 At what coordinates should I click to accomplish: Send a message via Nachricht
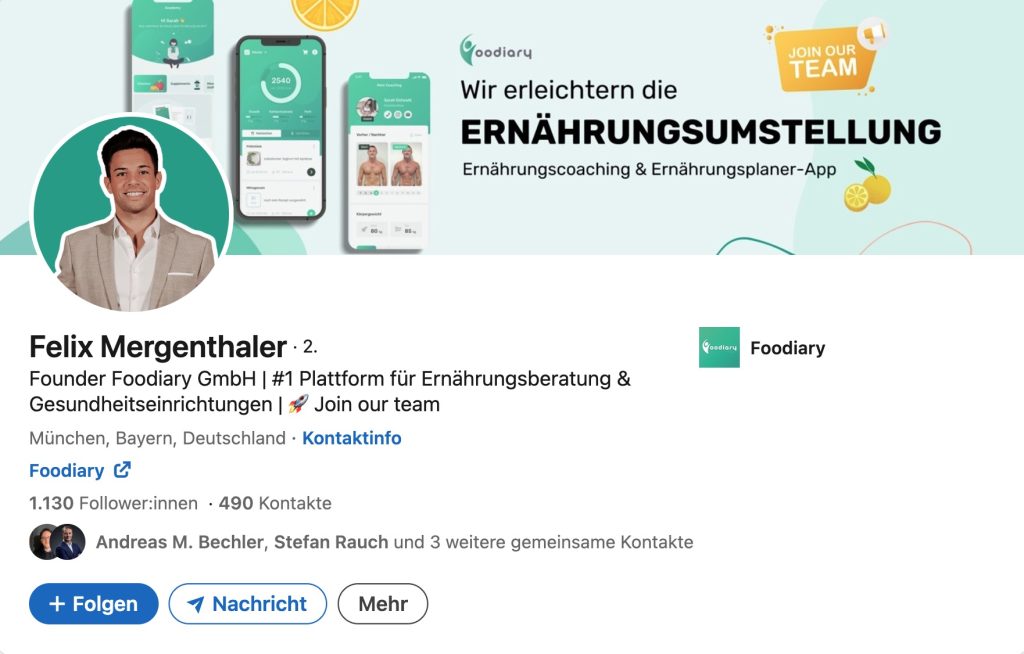pos(247,604)
